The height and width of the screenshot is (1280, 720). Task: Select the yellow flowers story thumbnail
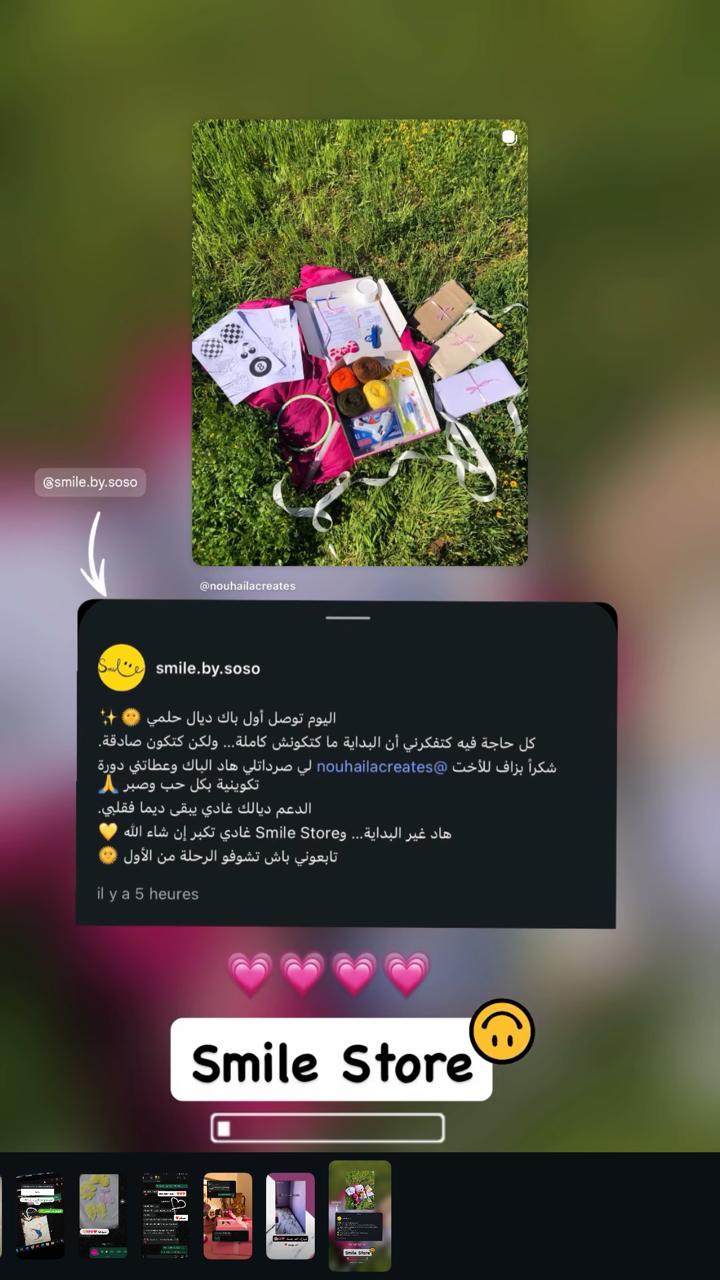(103, 1215)
